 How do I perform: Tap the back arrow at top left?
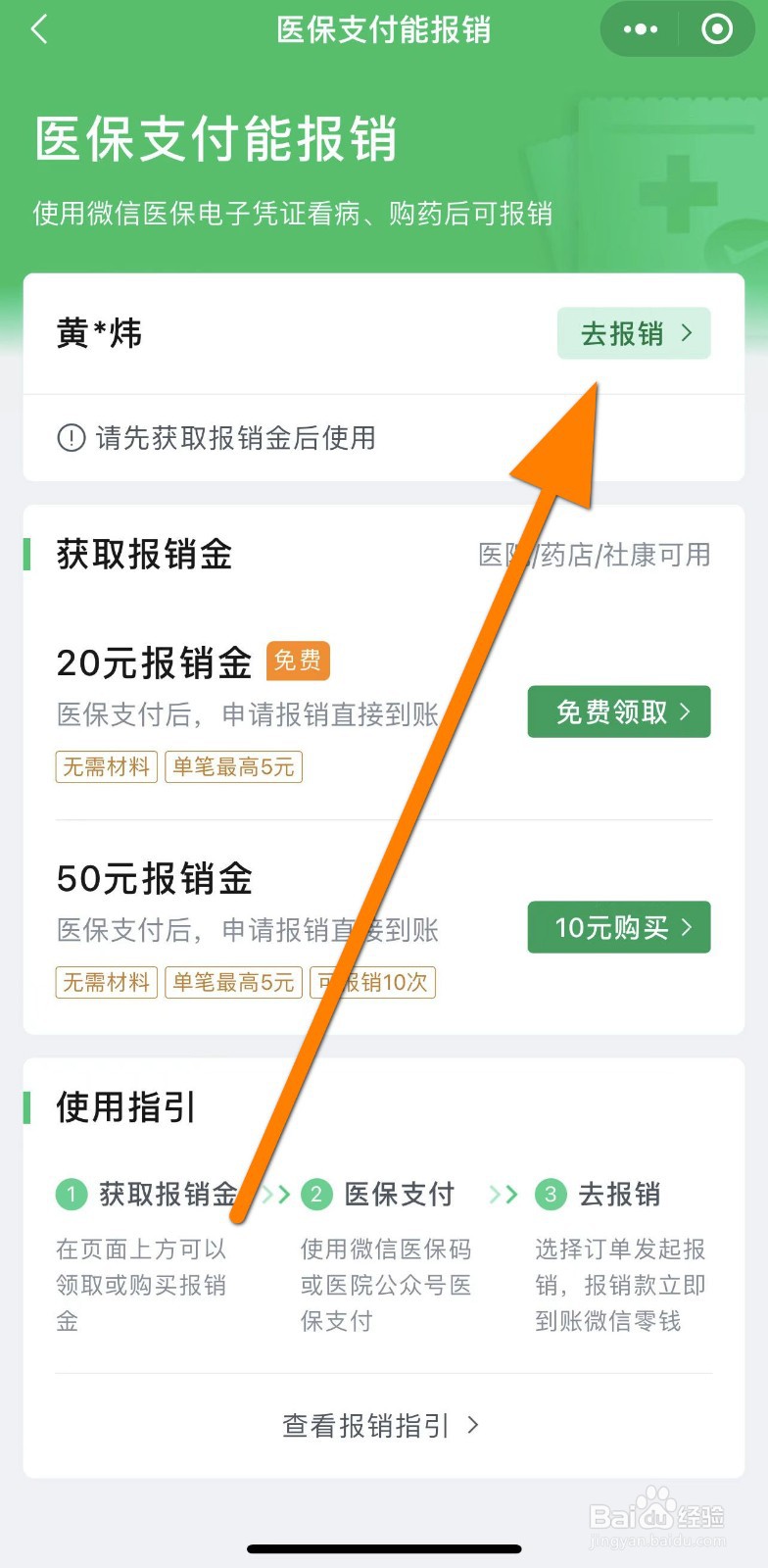pyautogui.click(x=39, y=29)
